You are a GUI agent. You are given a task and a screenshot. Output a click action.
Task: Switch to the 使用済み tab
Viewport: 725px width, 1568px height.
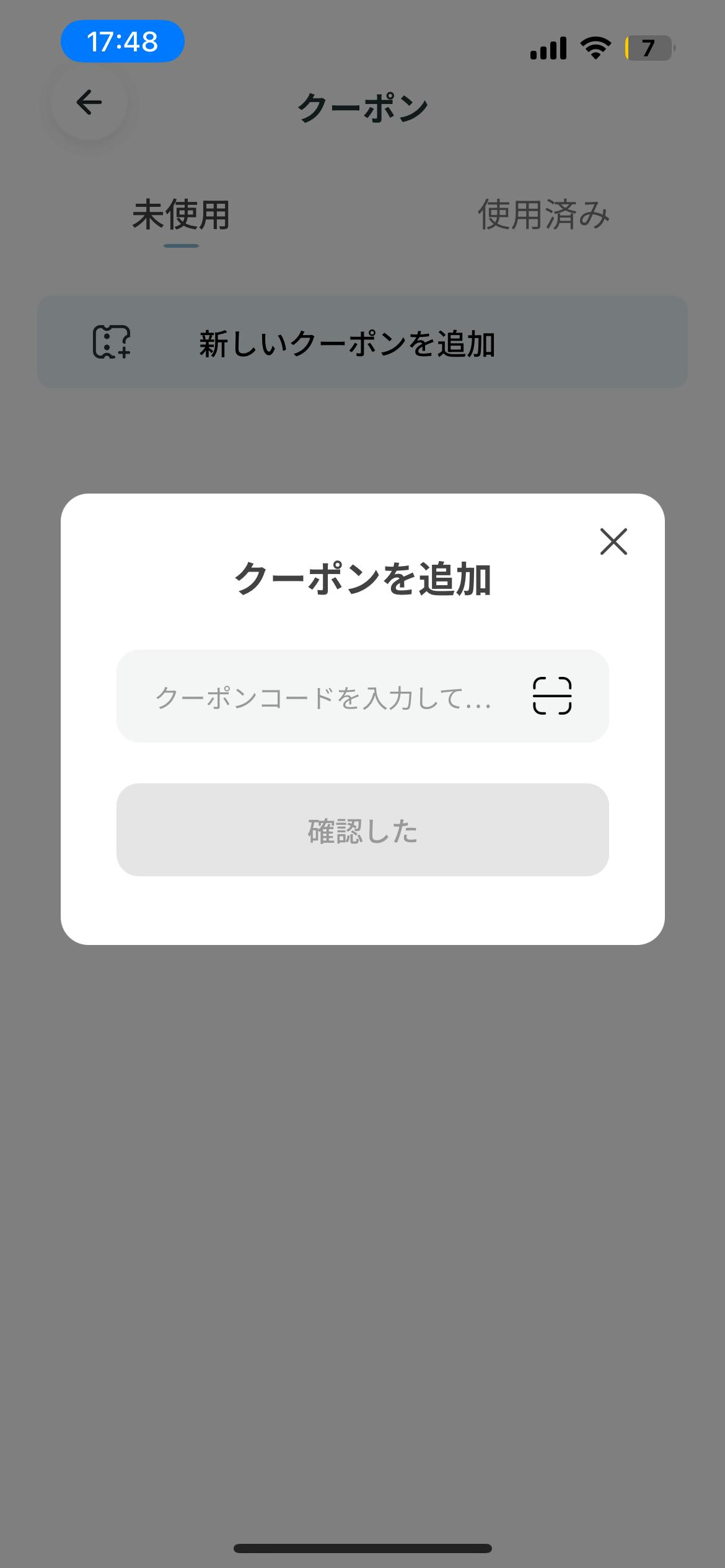tap(543, 216)
